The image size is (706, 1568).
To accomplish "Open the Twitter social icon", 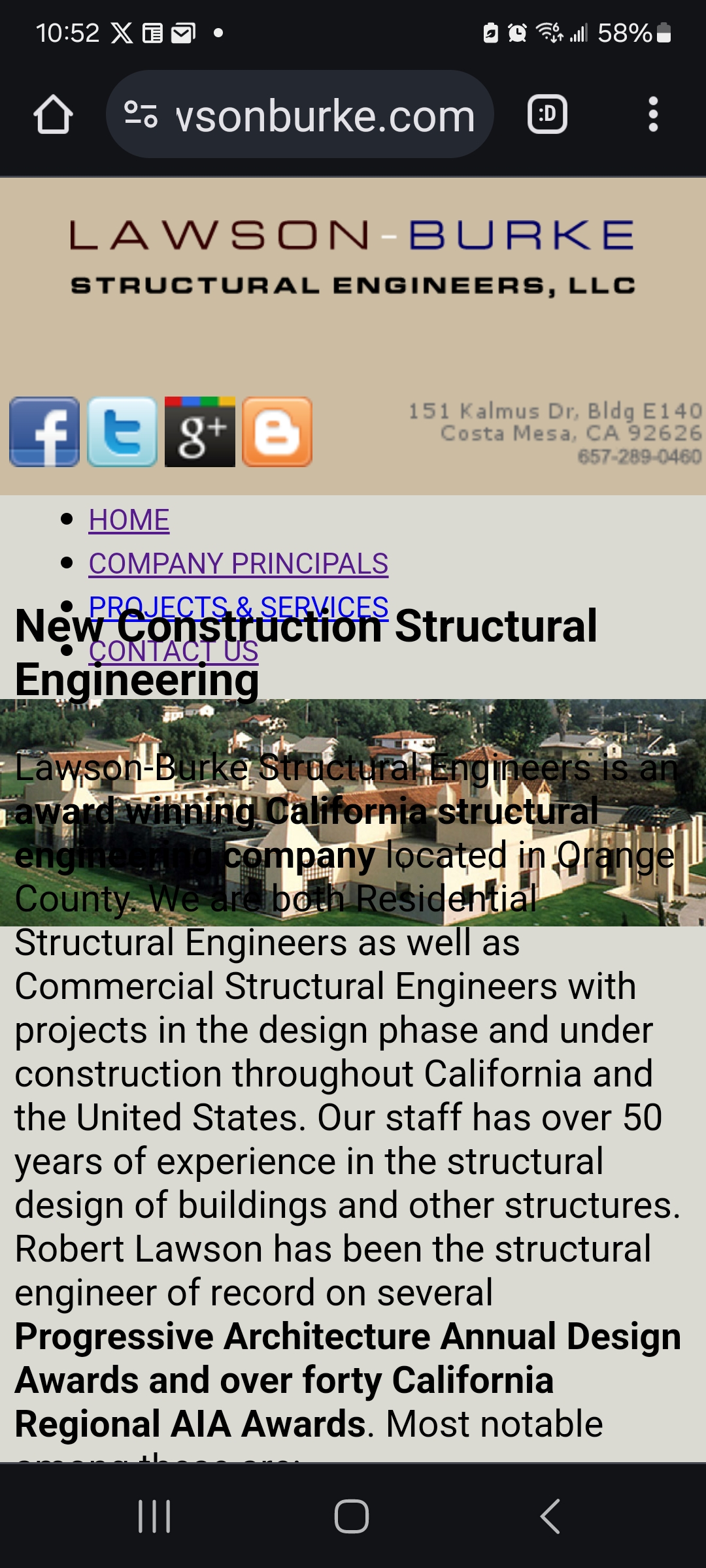I will [122, 432].
